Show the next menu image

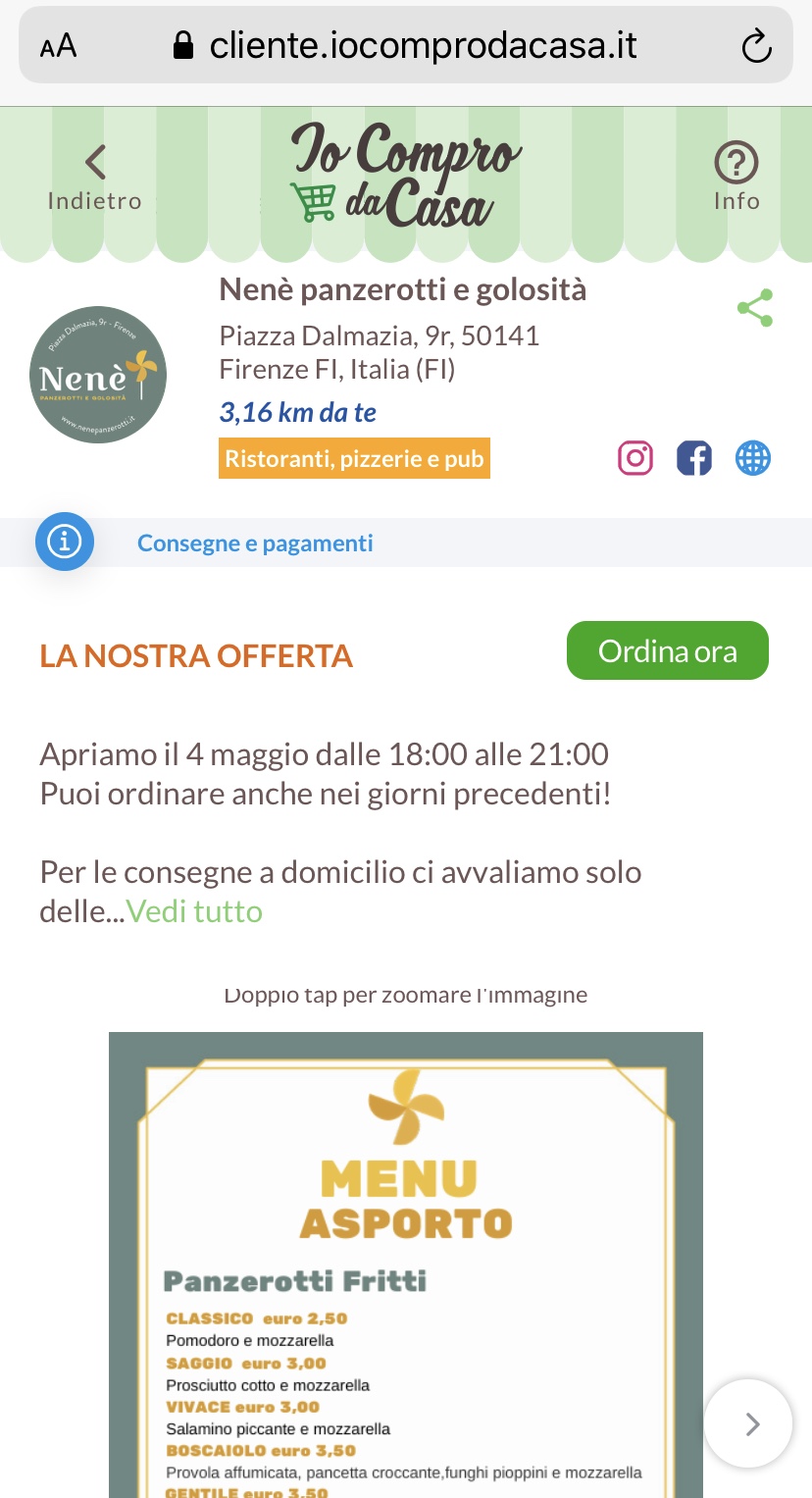pos(748,1423)
